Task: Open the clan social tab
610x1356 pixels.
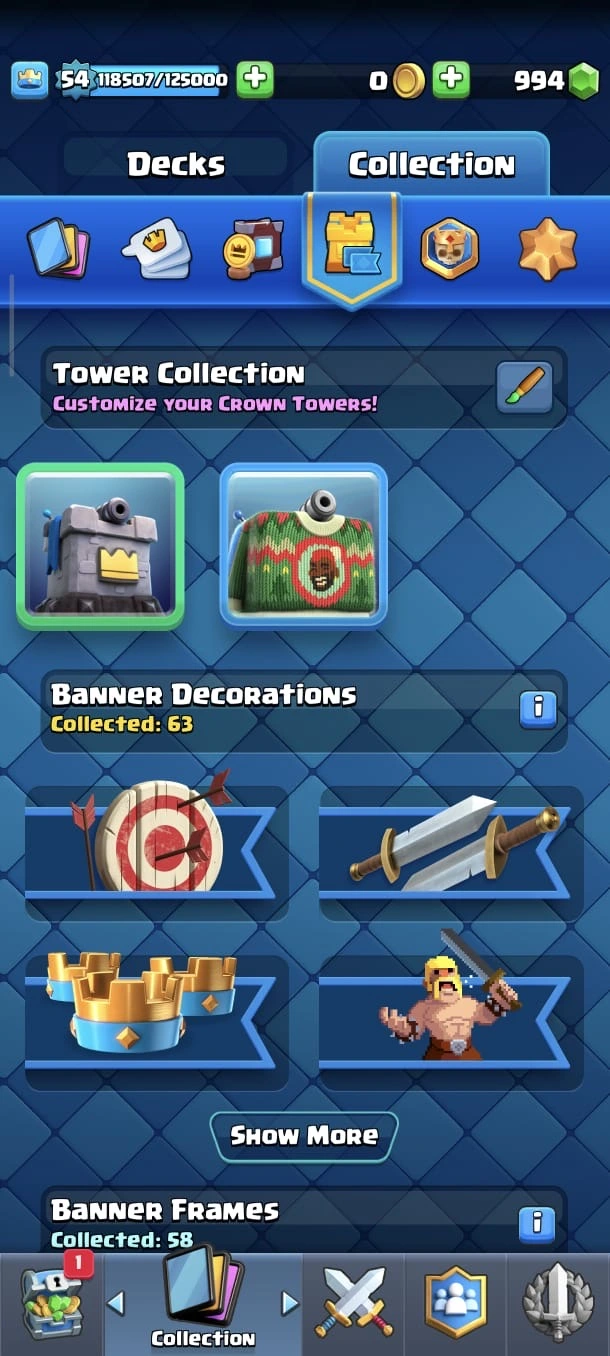Action: pyautogui.click(x=456, y=1304)
